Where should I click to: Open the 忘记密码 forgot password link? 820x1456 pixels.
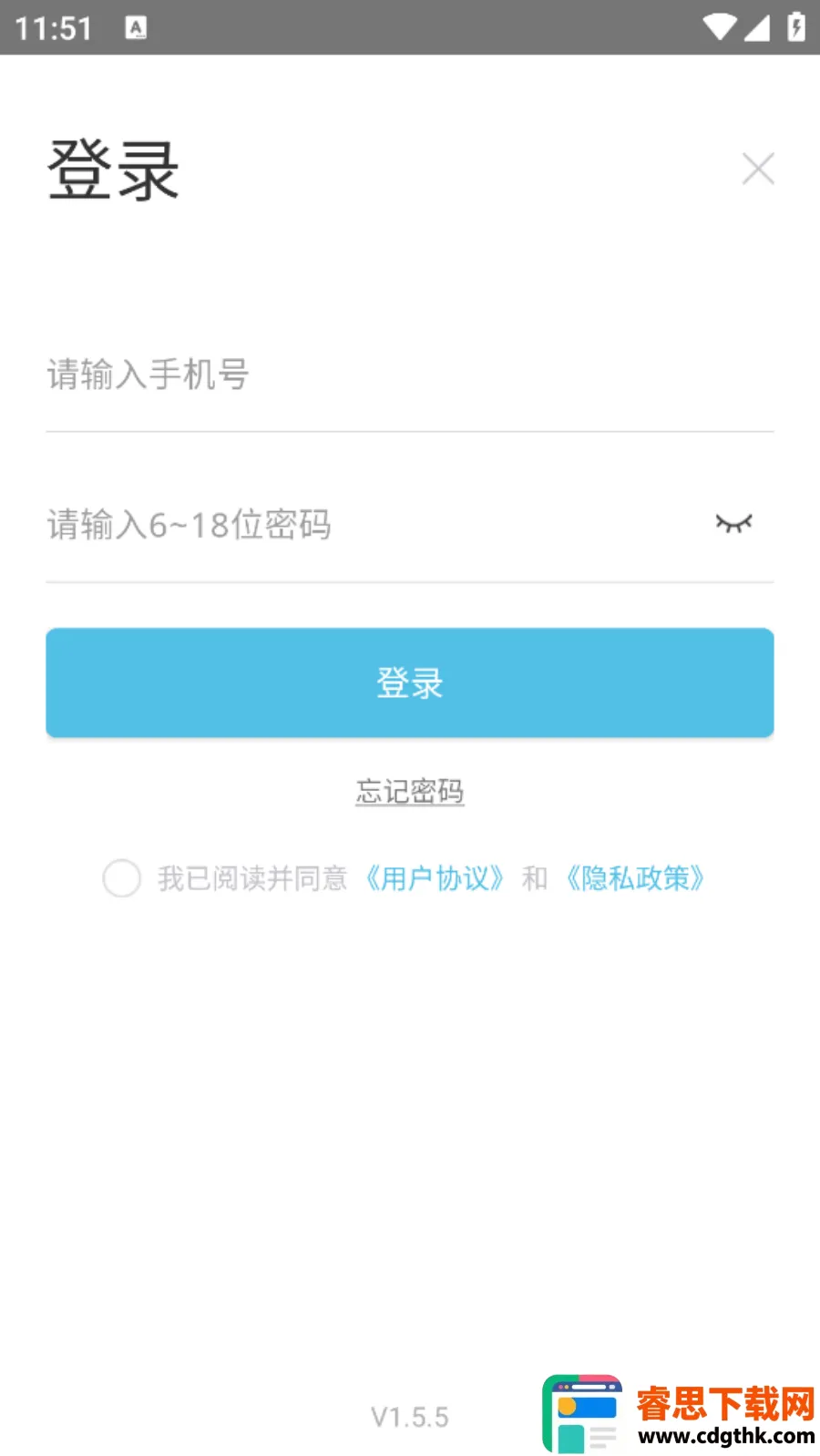[x=410, y=791]
